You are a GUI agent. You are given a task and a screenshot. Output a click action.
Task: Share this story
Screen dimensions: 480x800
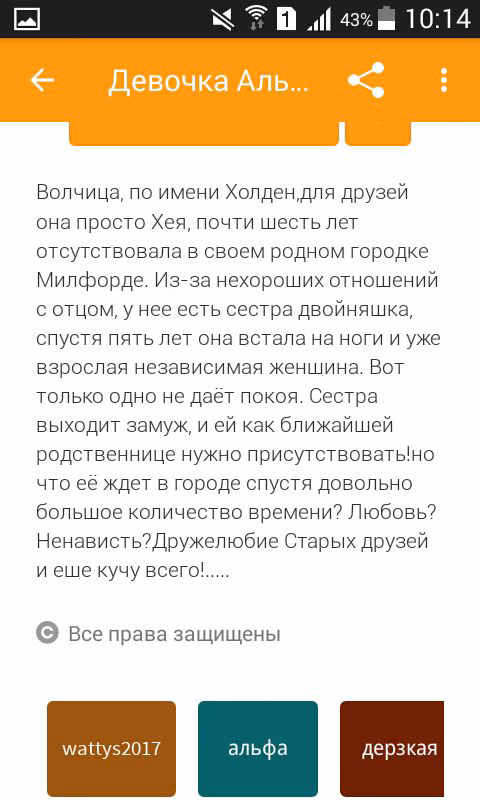click(366, 80)
